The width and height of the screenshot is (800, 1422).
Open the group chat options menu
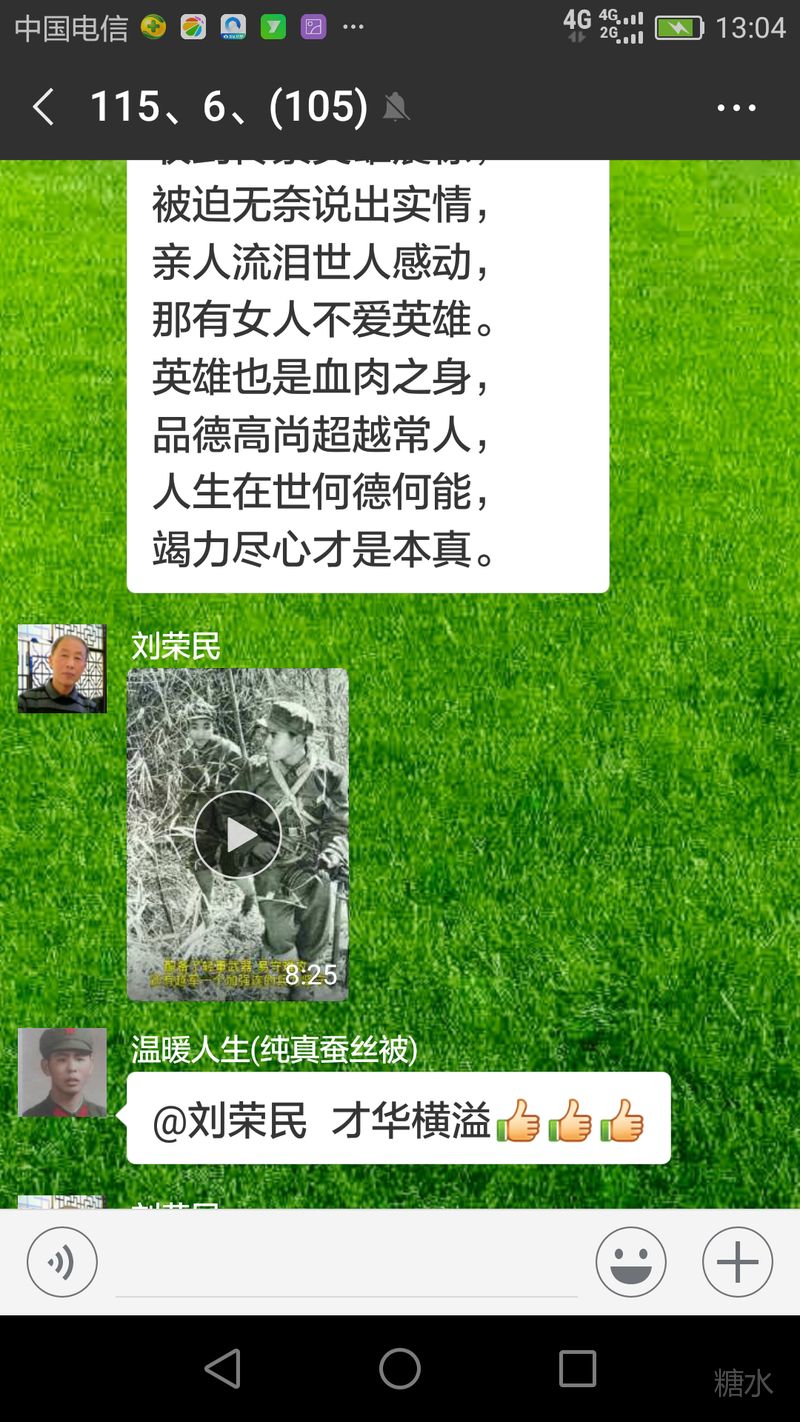click(x=736, y=108)
